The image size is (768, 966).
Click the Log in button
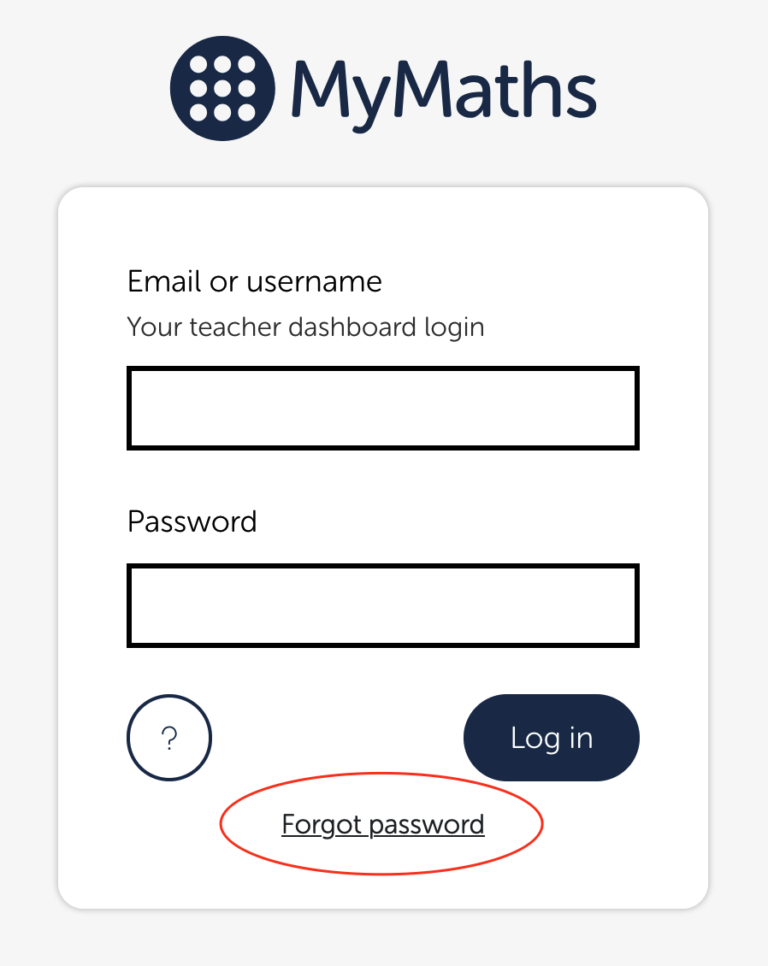coord(551,737)
